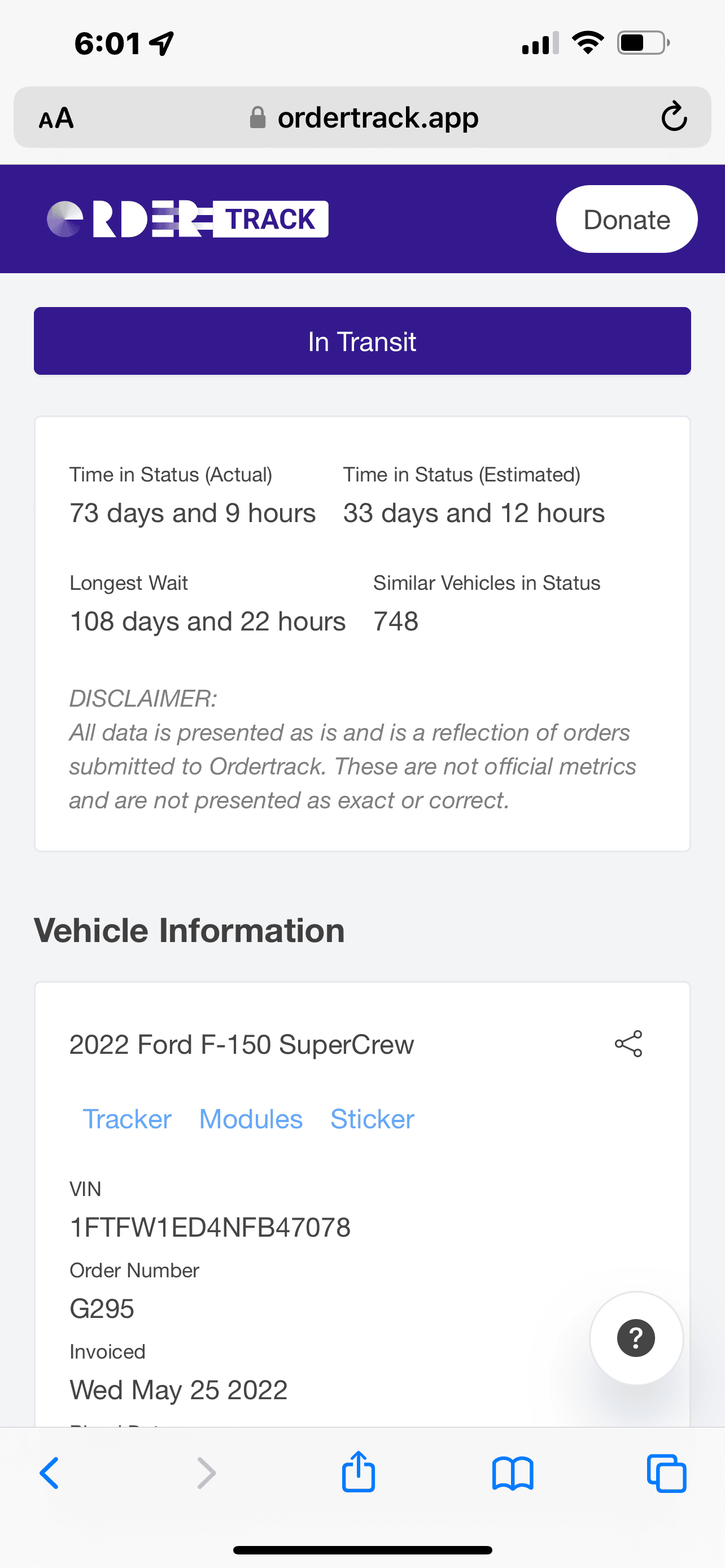Tap the ordertrack.app address bar

pyautogui.click(x=363, y=117)
